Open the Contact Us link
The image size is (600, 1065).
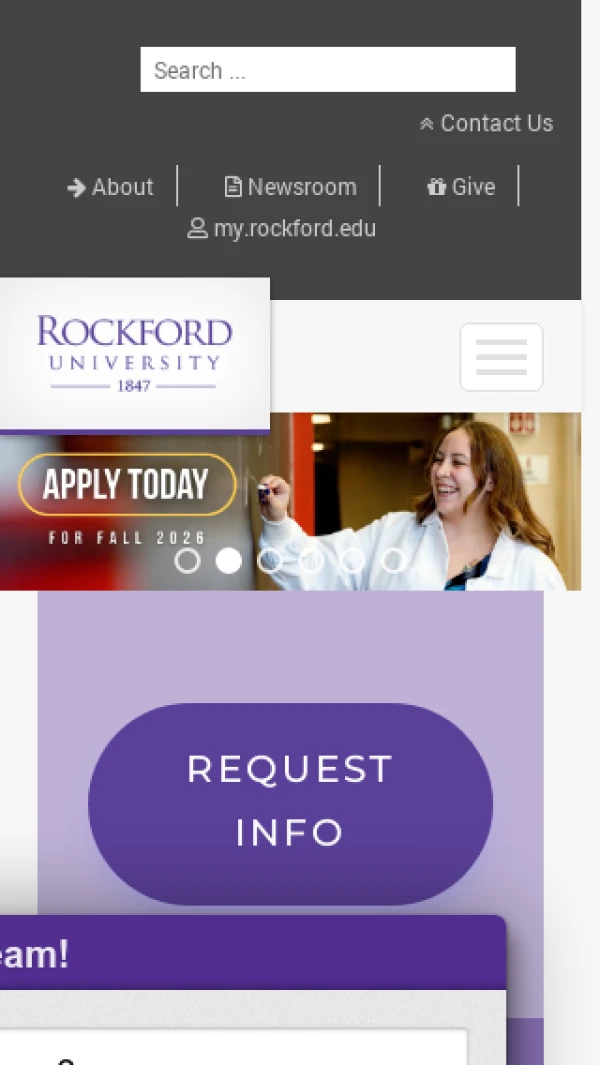486,123
